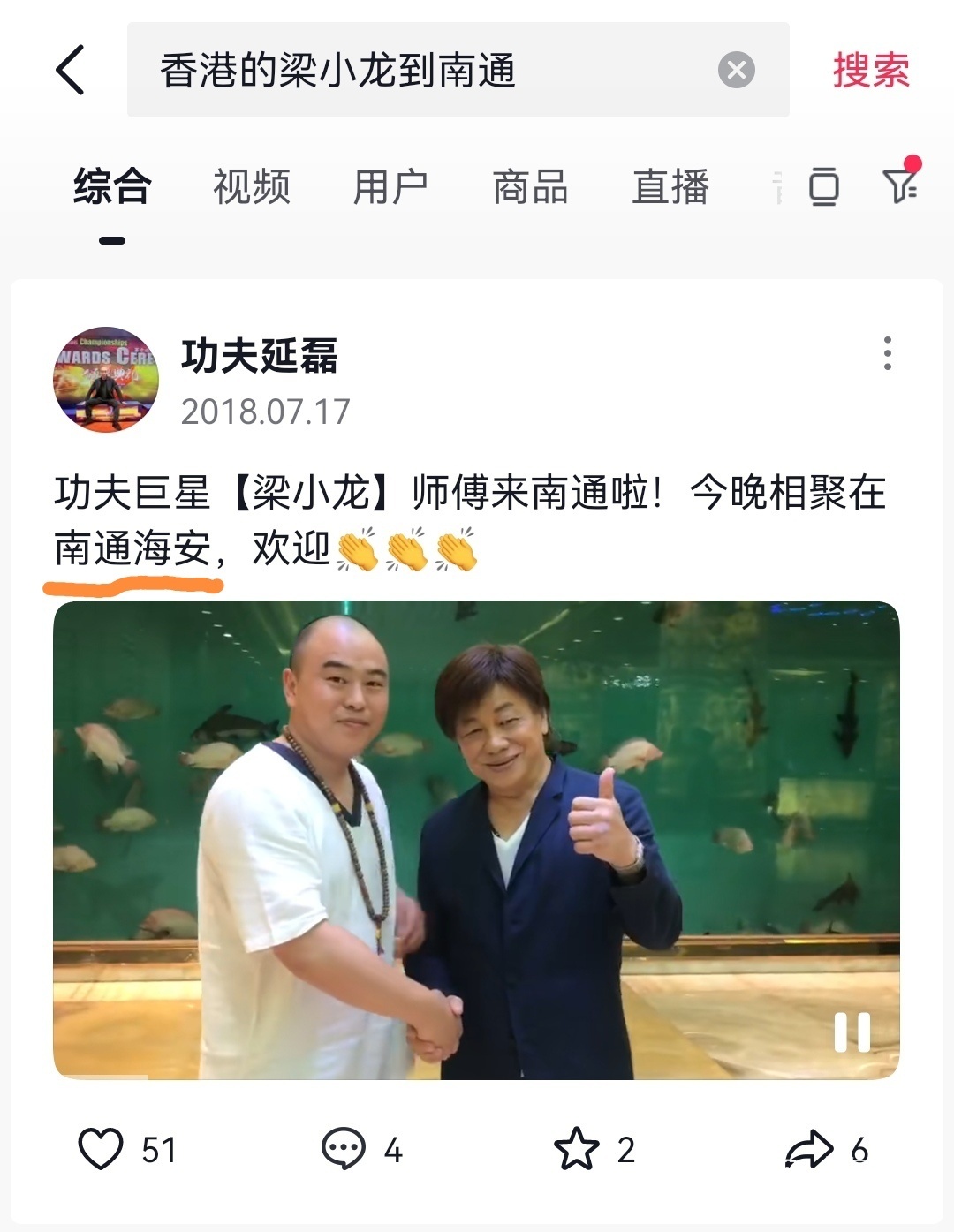Open the post's three-dot menu
954x1232 pixels.
[x=887, y=353]
